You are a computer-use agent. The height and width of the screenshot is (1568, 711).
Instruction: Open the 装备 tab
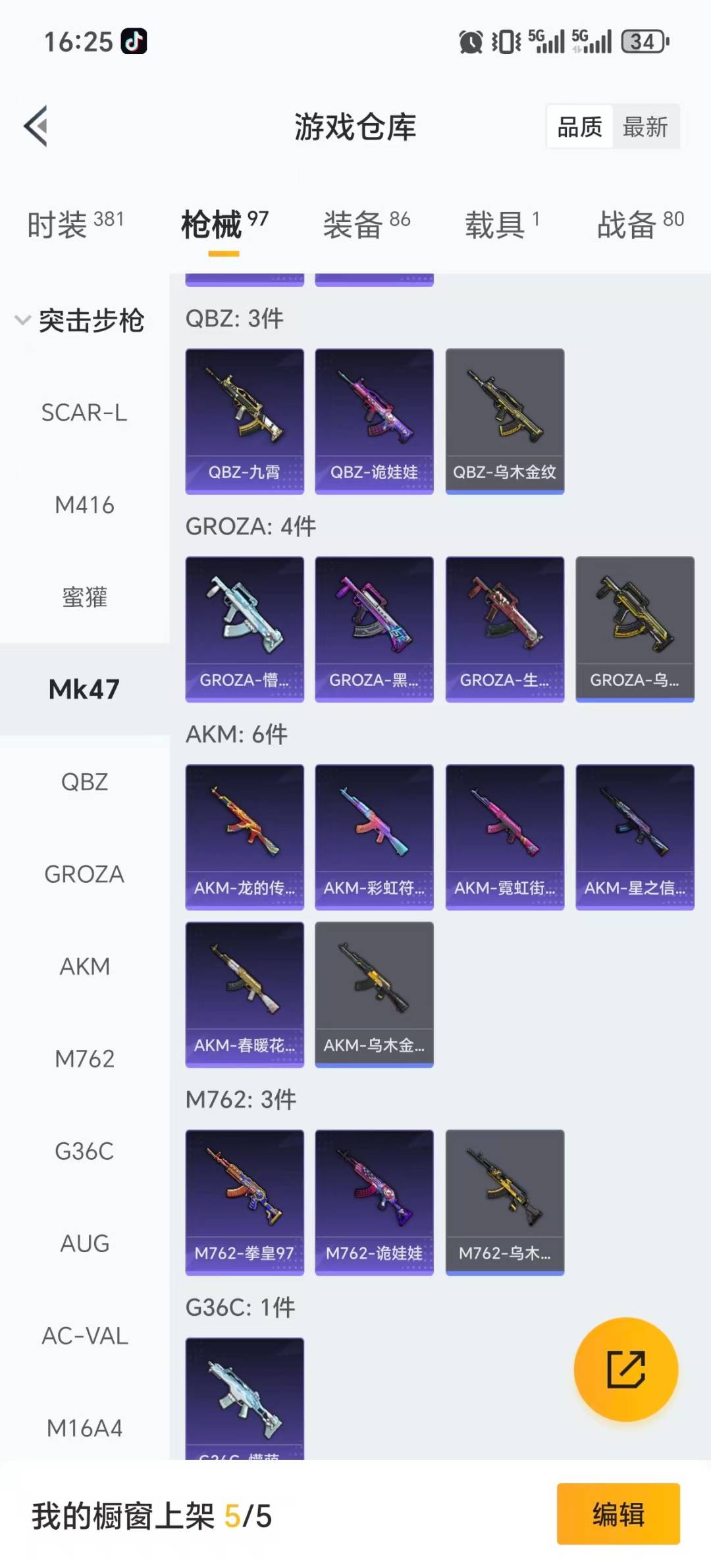[366, 224]
